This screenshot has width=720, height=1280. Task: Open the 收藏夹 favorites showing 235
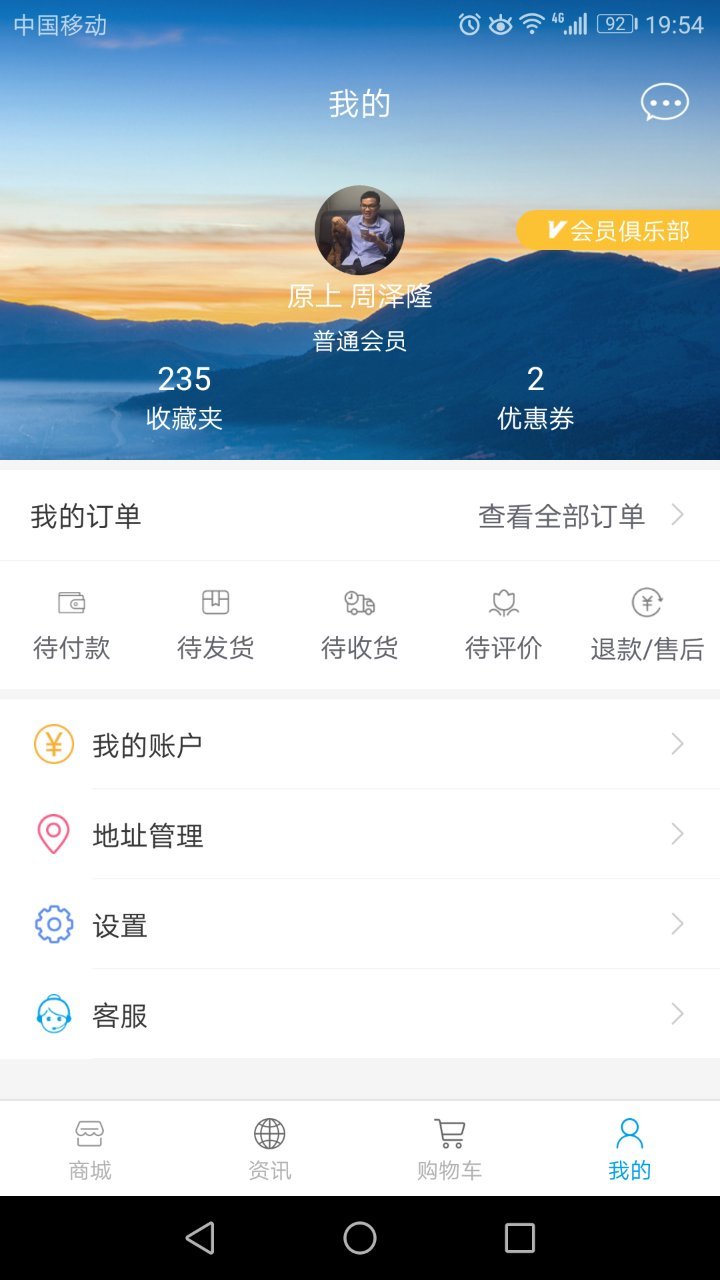tap(184, 395)
